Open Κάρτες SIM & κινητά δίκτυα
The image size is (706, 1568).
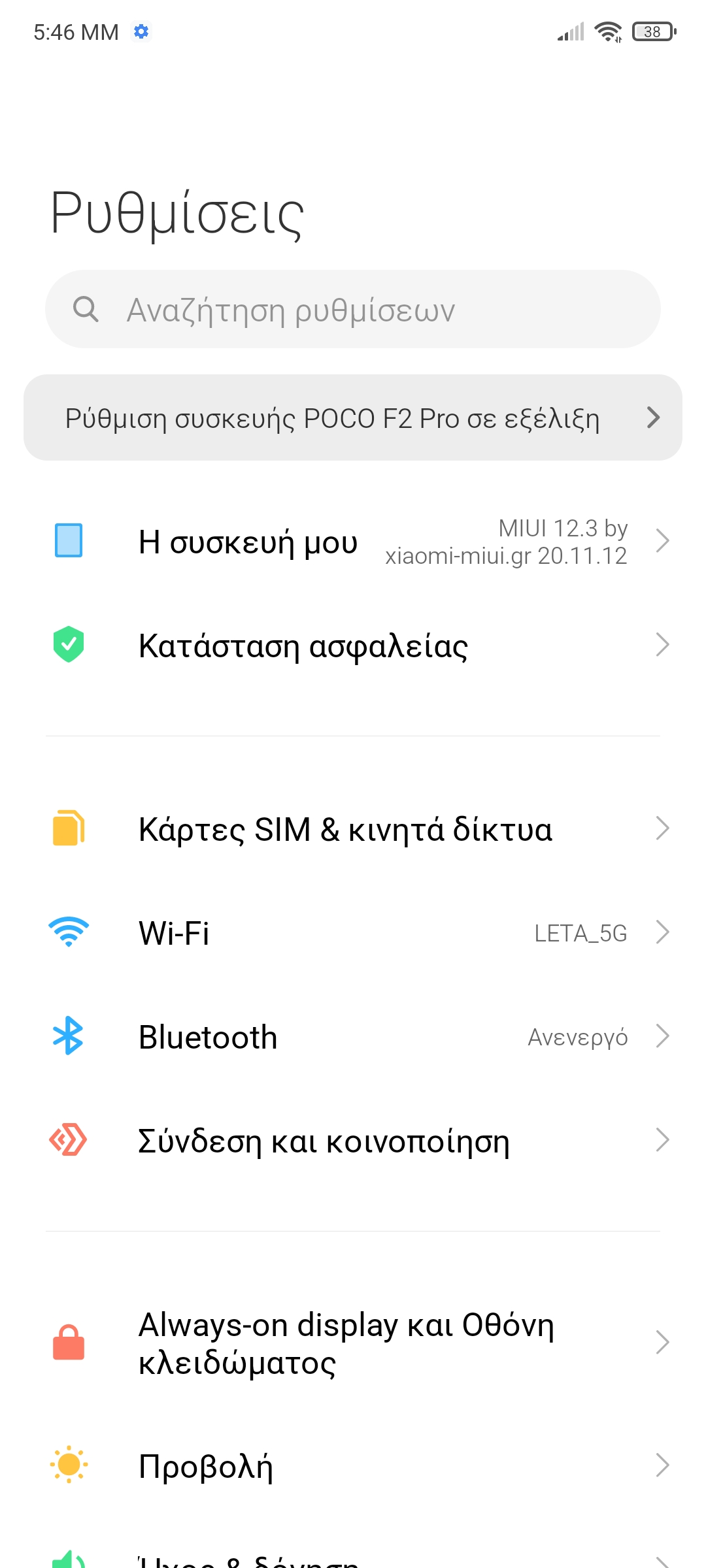(x=353, y=829)
